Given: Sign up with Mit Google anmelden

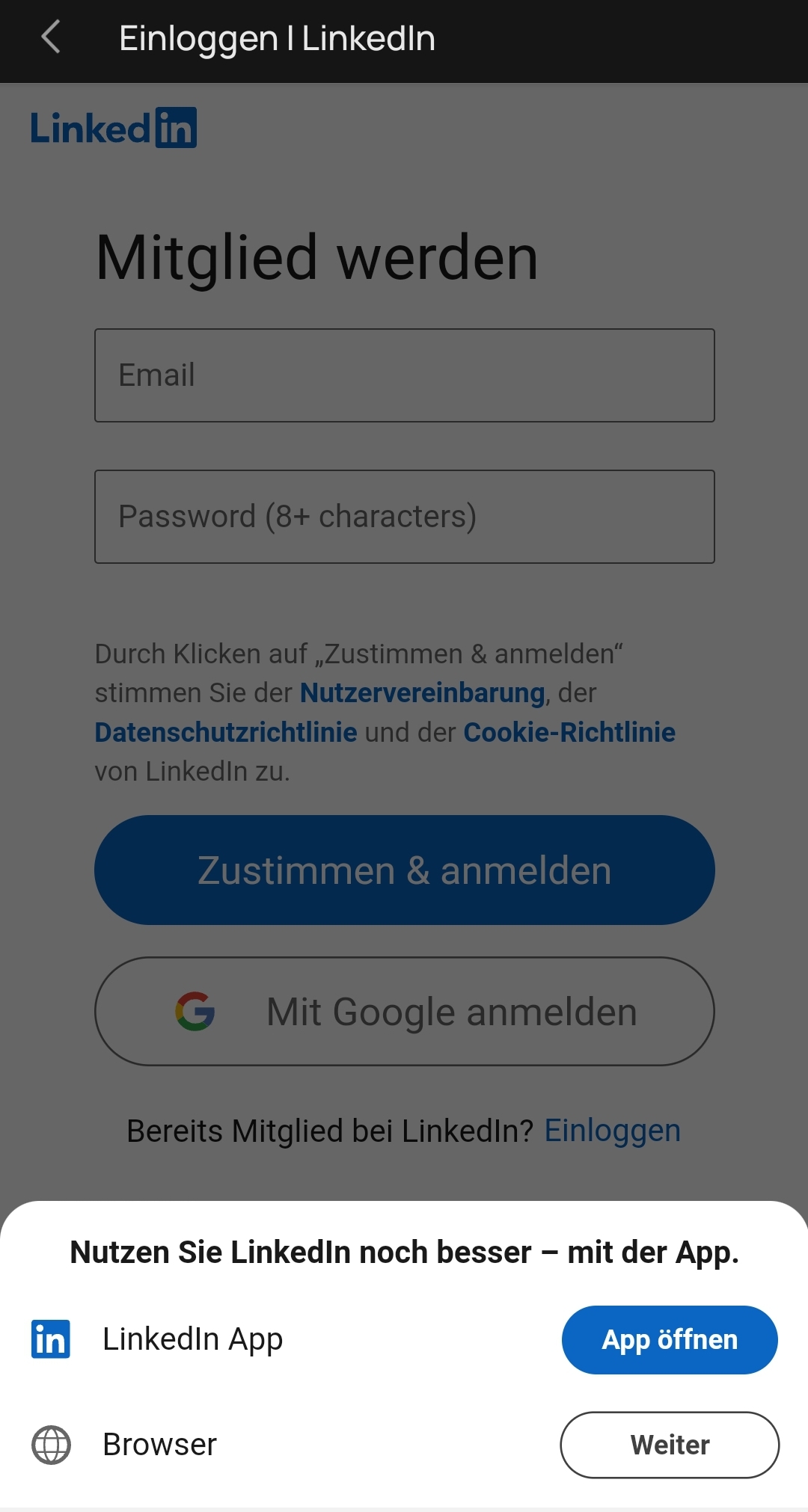Looking at the screenshot, I should [404, 1012].
